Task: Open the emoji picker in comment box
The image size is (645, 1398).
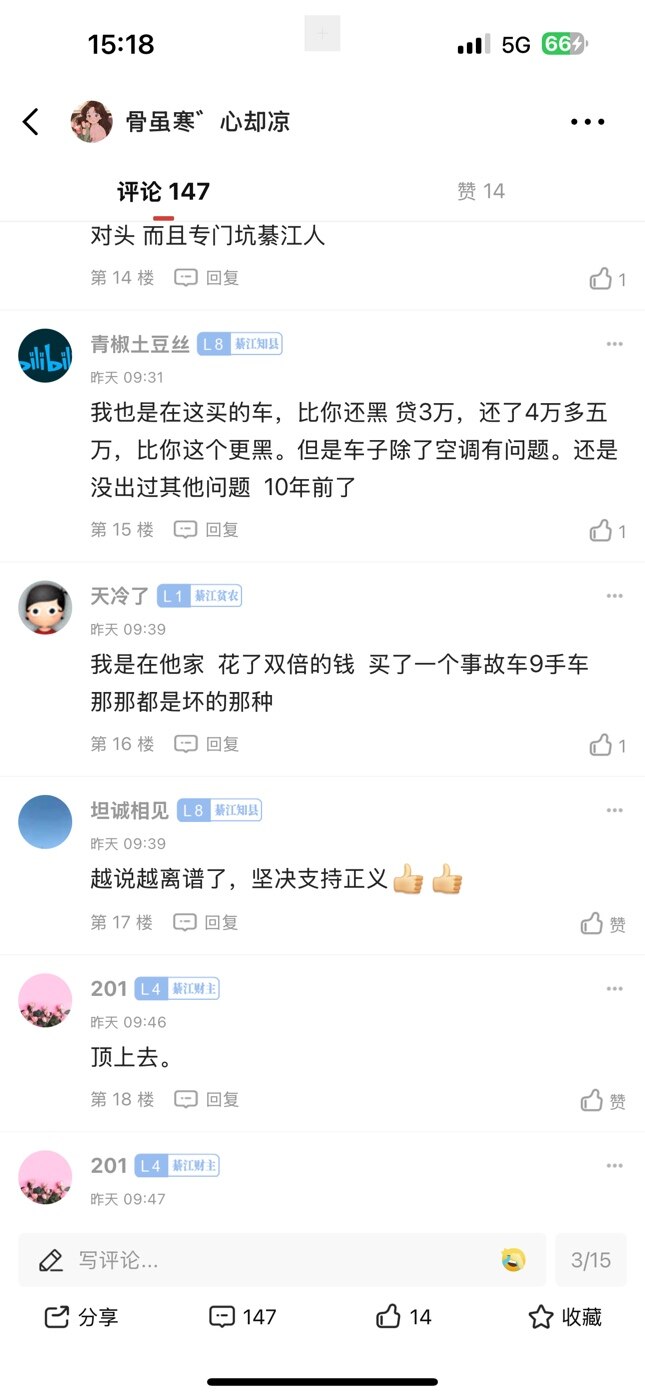Action: pos(514,1260)
